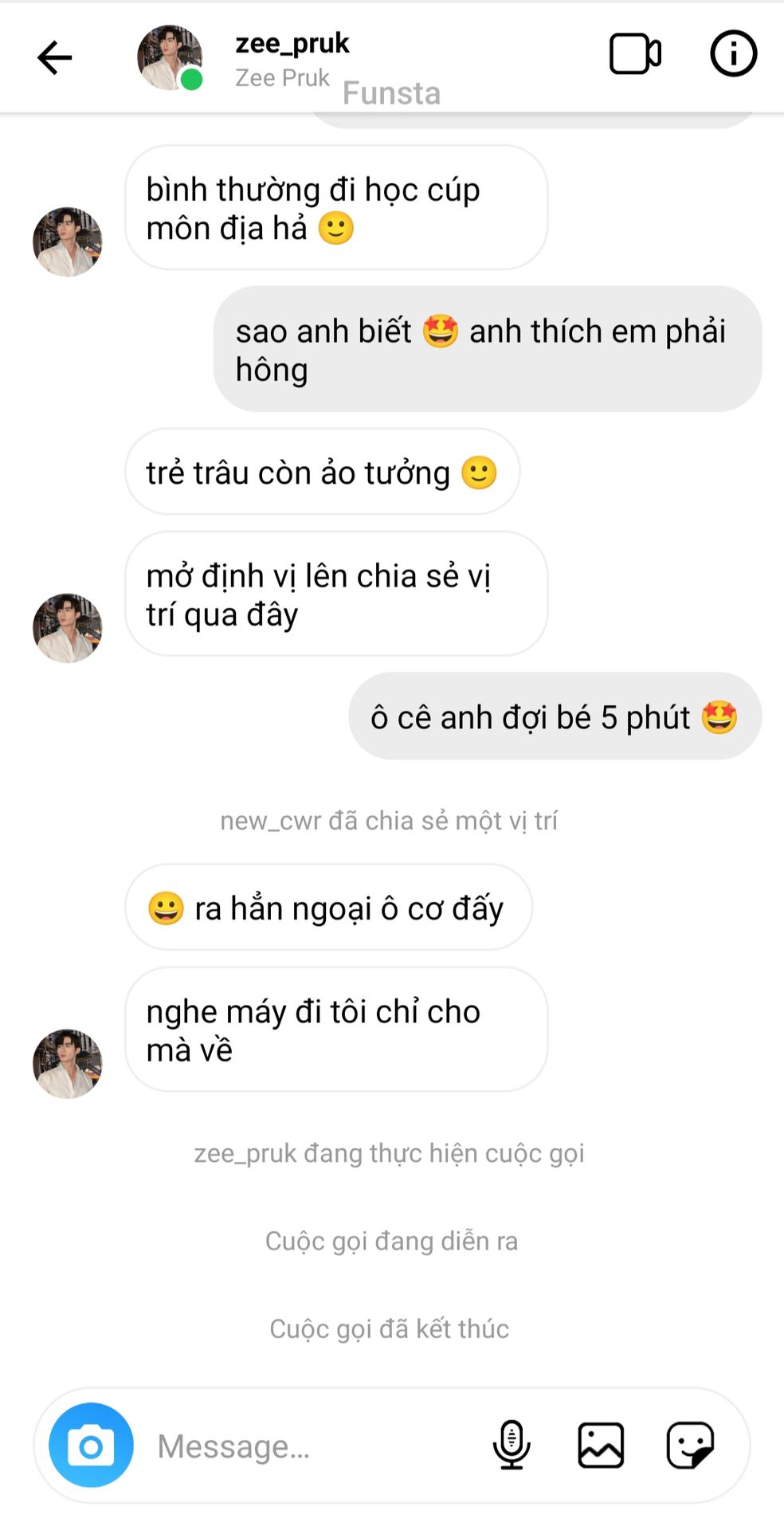
Task: Record a voice message with the microphone
Action: pyautogui.click(x=511, y=1445)
